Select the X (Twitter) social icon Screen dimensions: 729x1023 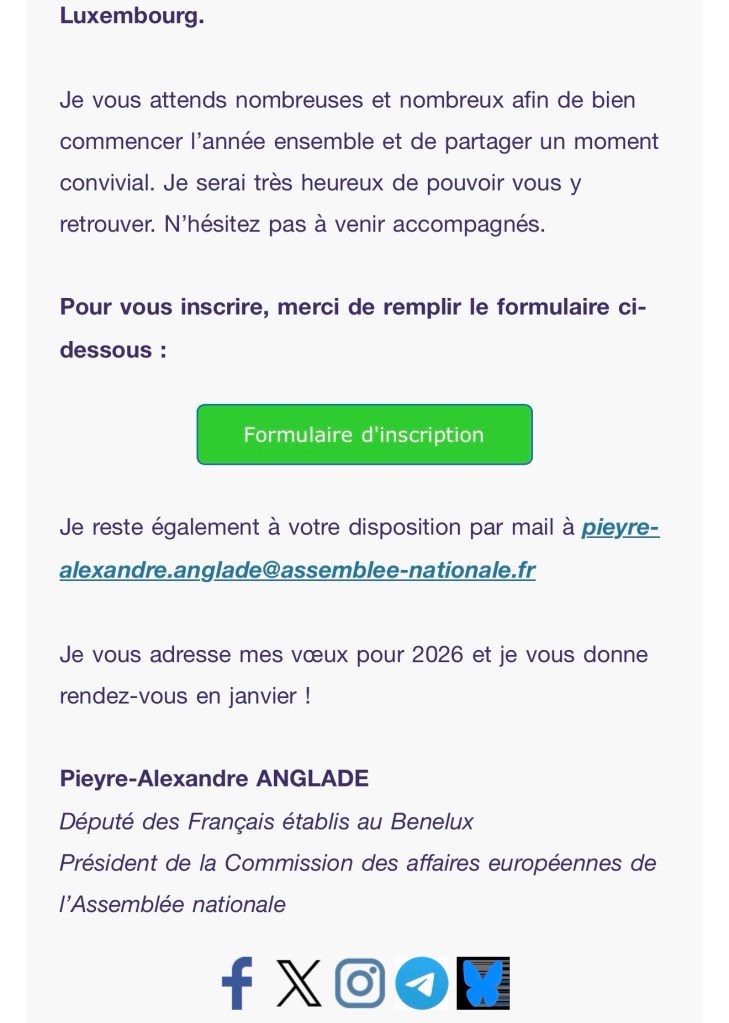[296, 985]
